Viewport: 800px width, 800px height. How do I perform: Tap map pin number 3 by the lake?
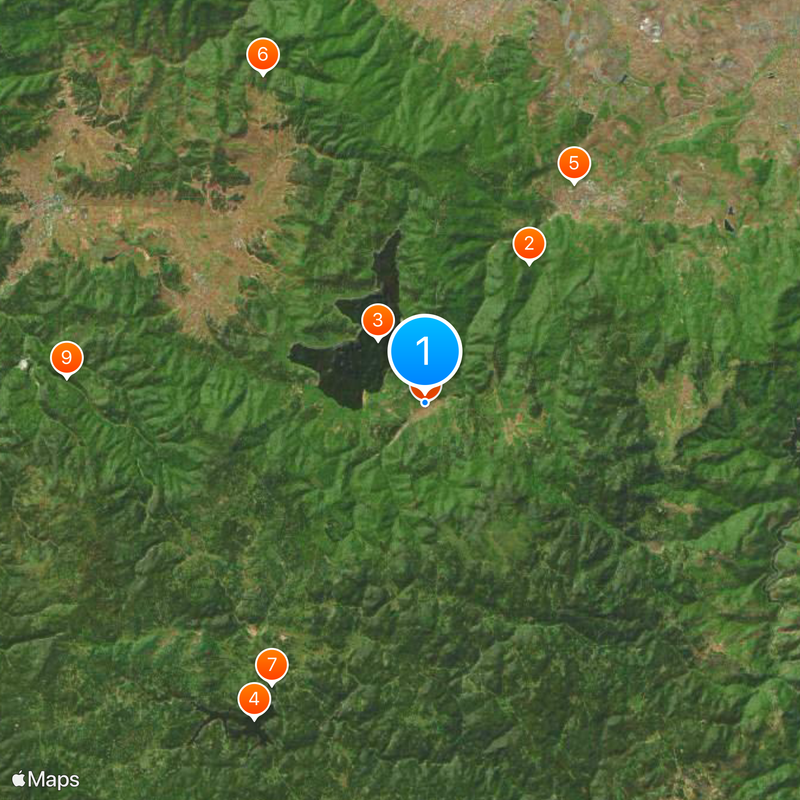tap(377, 321)
